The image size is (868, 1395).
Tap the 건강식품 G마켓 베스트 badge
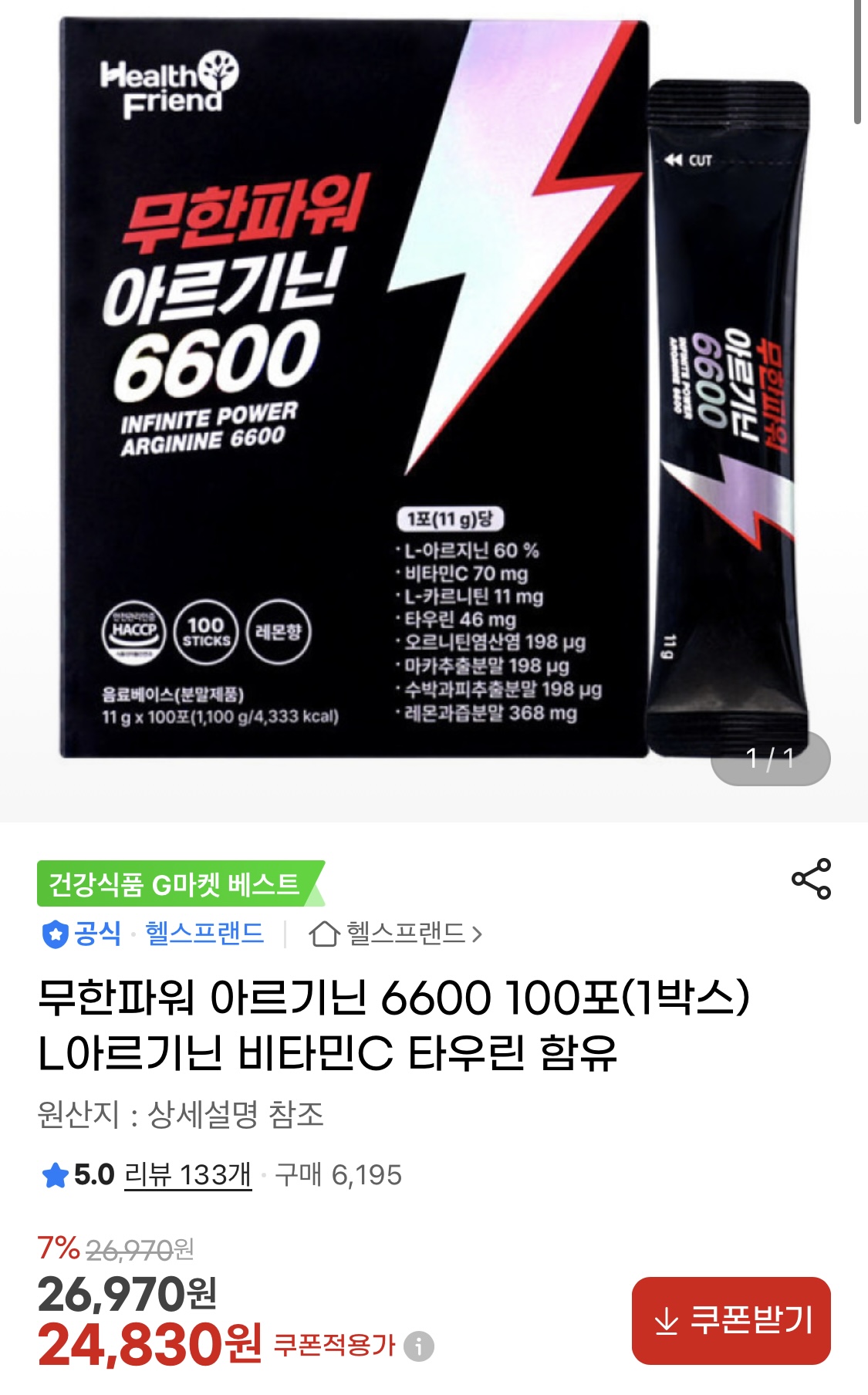click(x=176, y=883)
